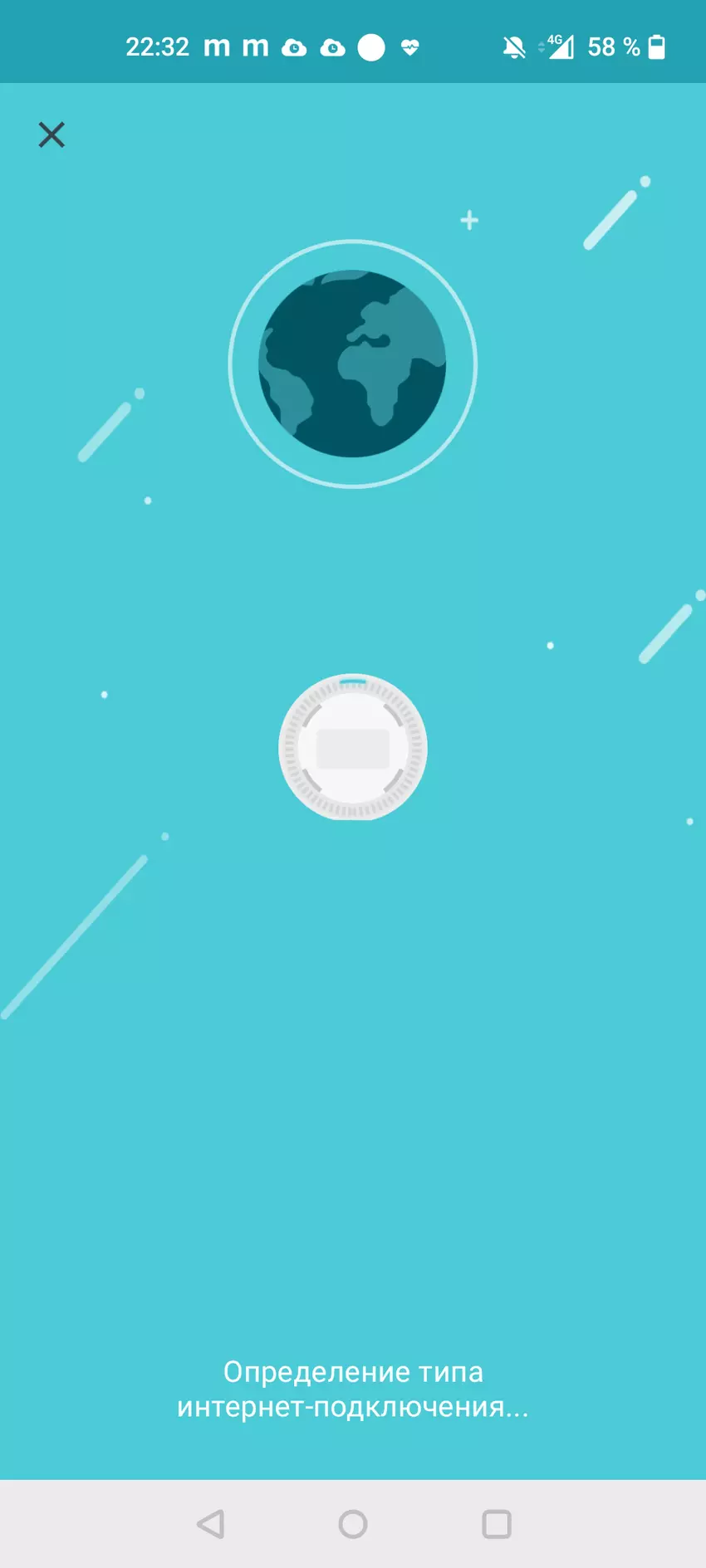Open recent apps from navigation bar

(x=497, y=1524)
